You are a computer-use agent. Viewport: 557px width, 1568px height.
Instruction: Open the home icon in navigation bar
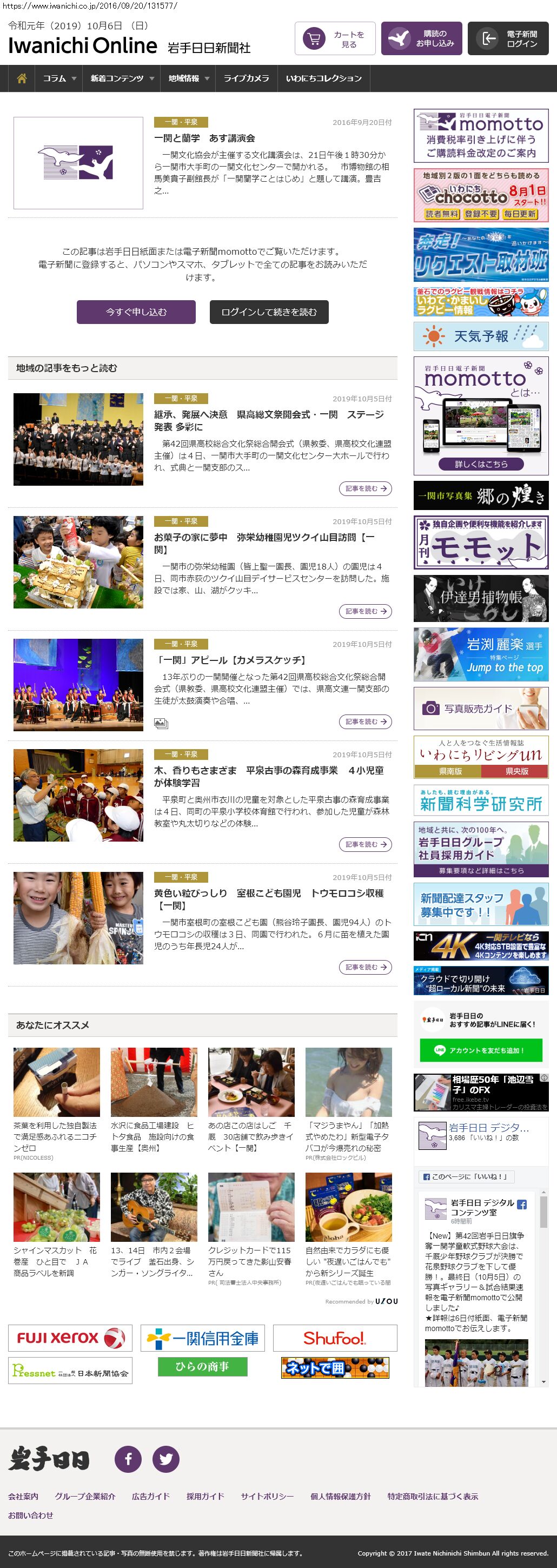[22, 78]
